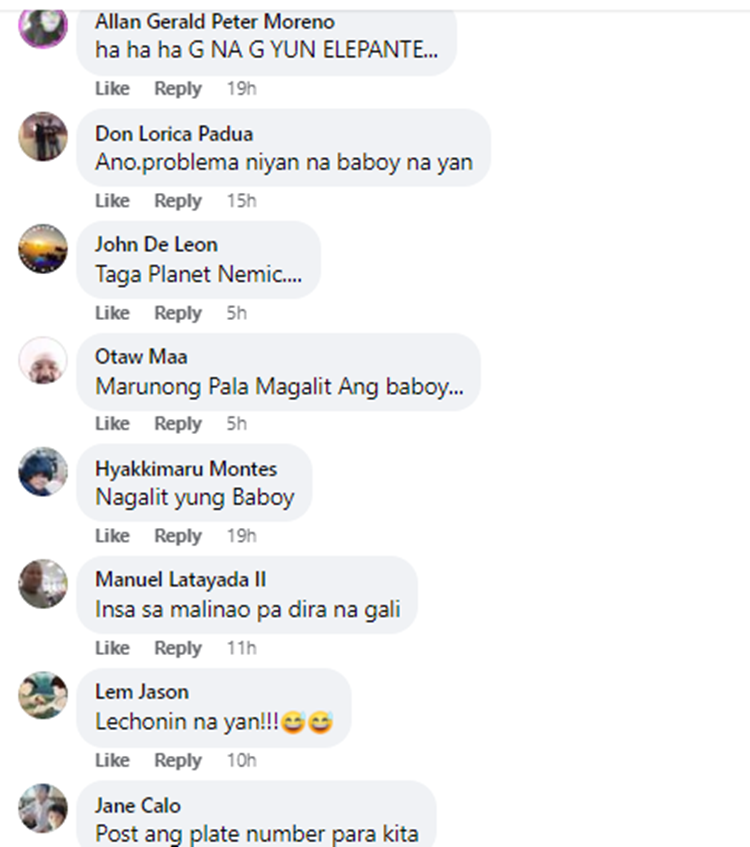Viewport: 750px width, 847px height.
Task: Open Manuel Latayada II's profile name
Action: pyautogui.click(x=180, y=580)
